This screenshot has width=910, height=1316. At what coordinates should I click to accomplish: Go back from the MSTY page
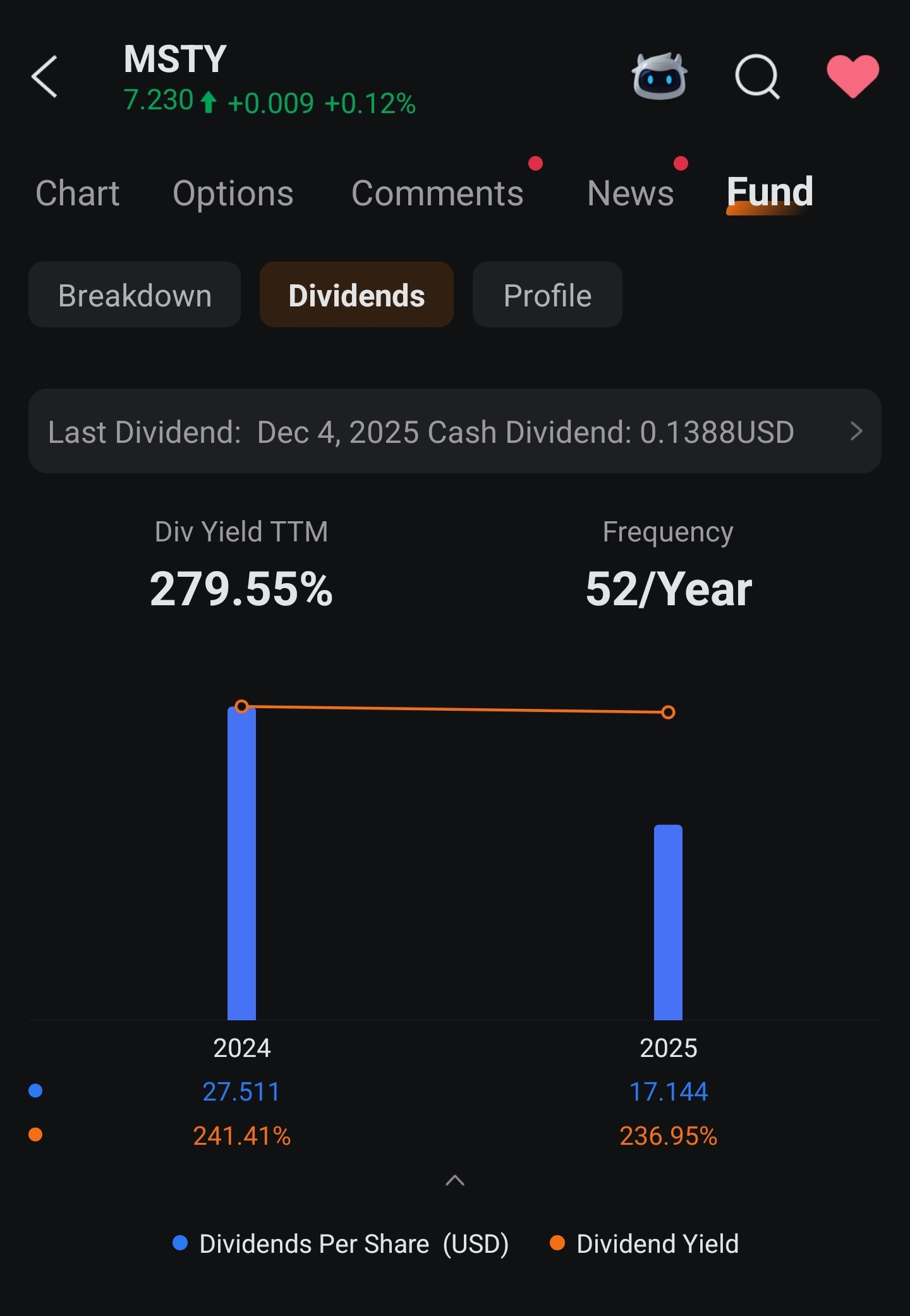click(45, 77)
